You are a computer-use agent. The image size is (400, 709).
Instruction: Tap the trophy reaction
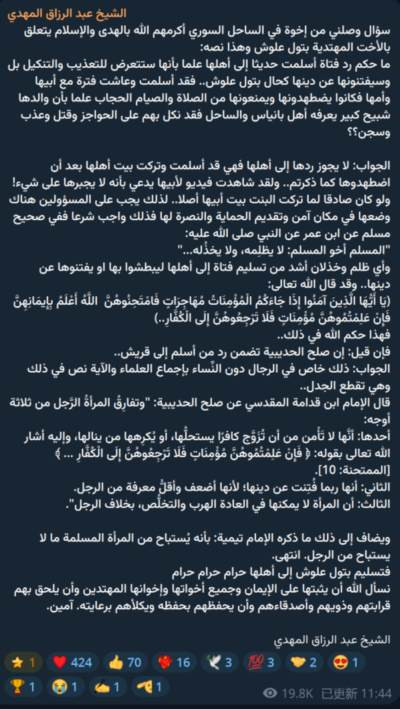(23, 687)
